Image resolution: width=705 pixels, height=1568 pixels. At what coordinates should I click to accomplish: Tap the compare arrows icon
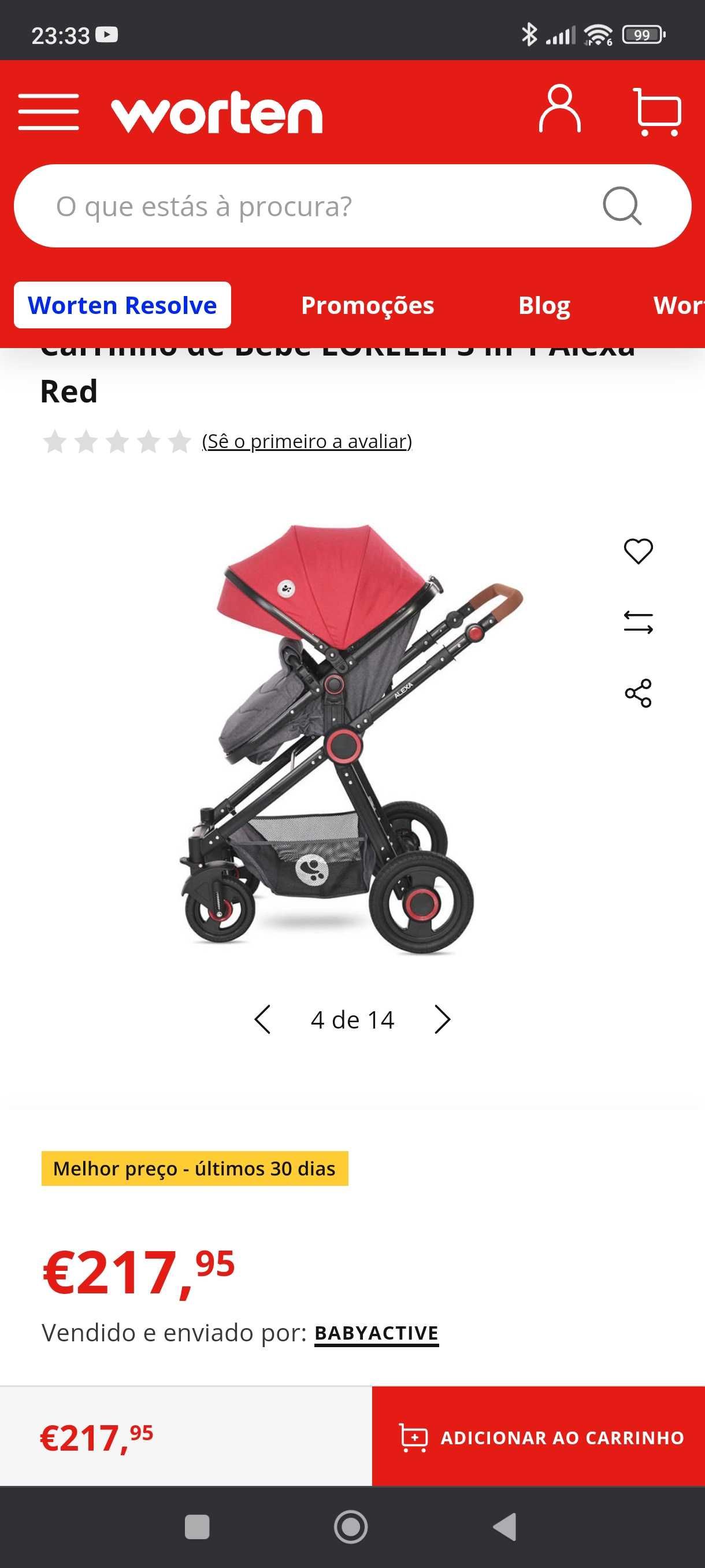tap(638, 622)
